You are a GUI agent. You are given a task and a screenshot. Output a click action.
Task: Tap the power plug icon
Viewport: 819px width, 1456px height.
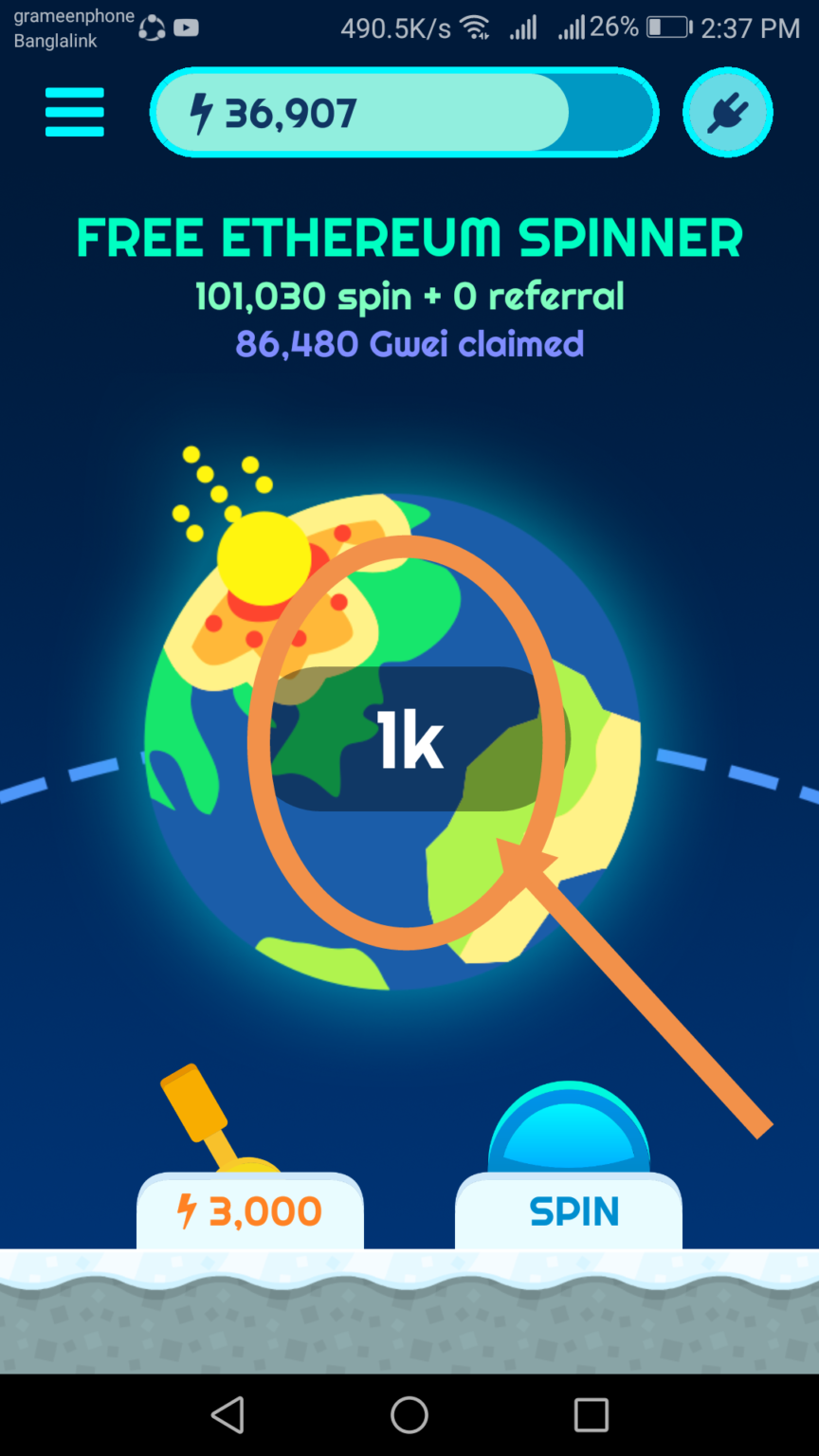tap(727, 114)
